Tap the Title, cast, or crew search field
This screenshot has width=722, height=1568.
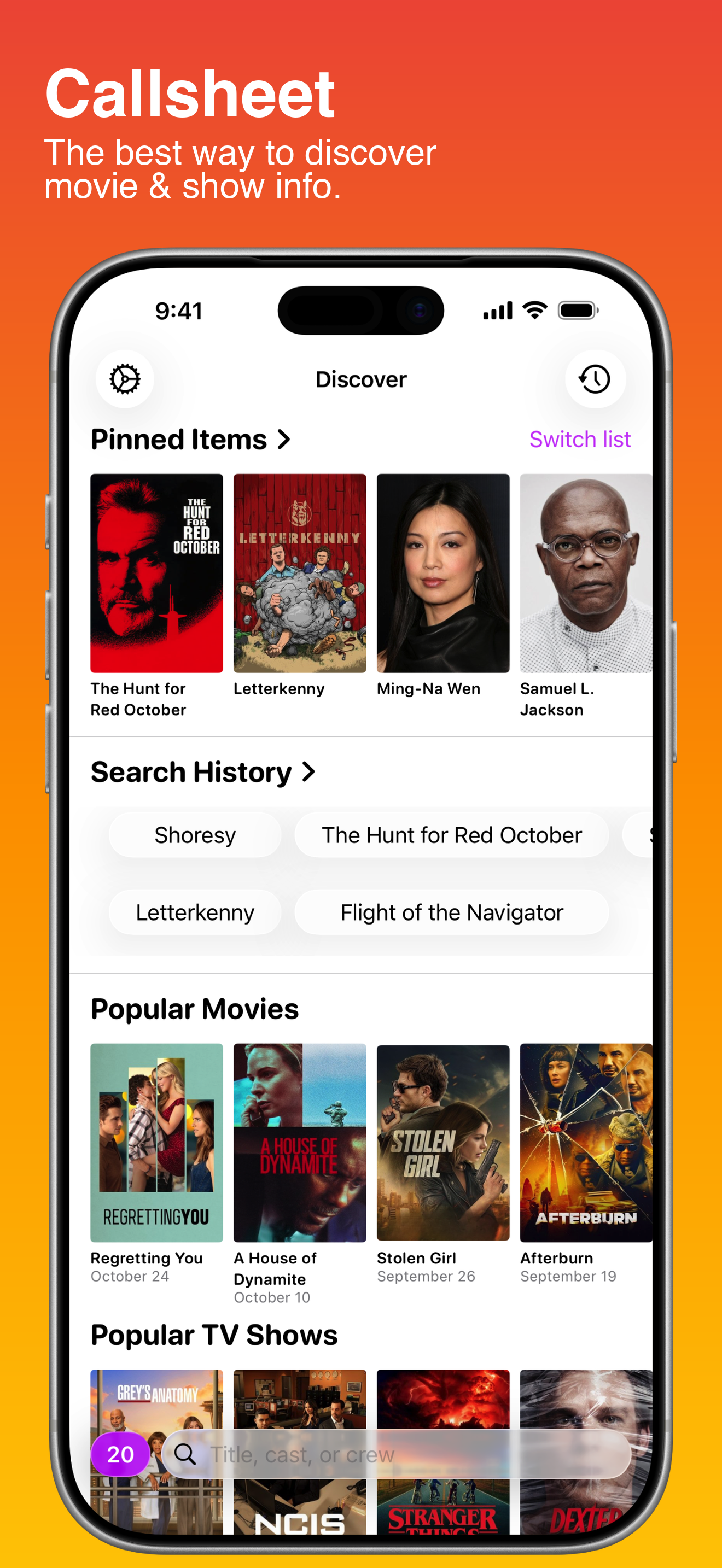pyautogui.click(x=395, y=1455)
